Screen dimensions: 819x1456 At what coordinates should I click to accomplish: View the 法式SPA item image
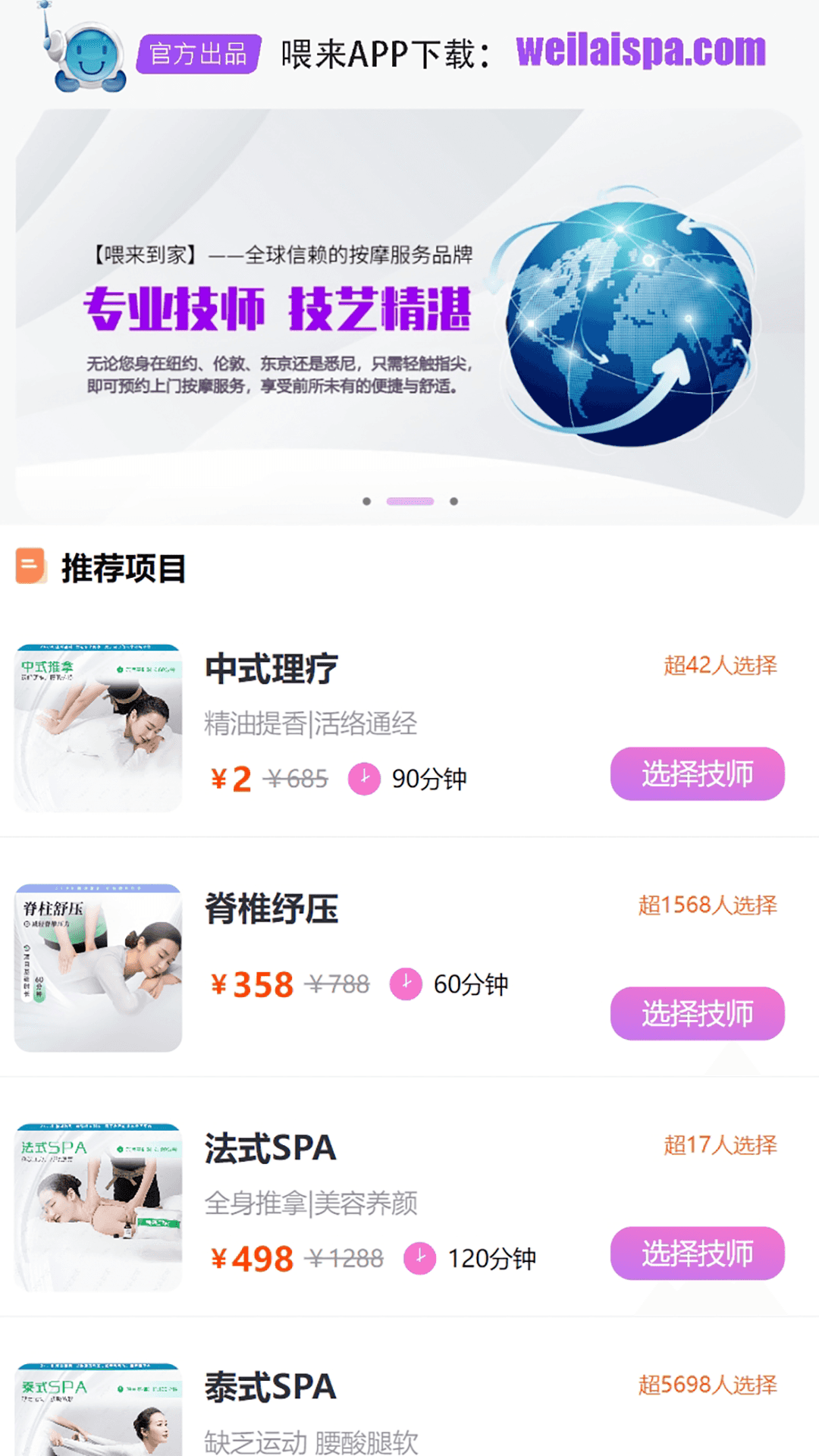point(99,1207)
